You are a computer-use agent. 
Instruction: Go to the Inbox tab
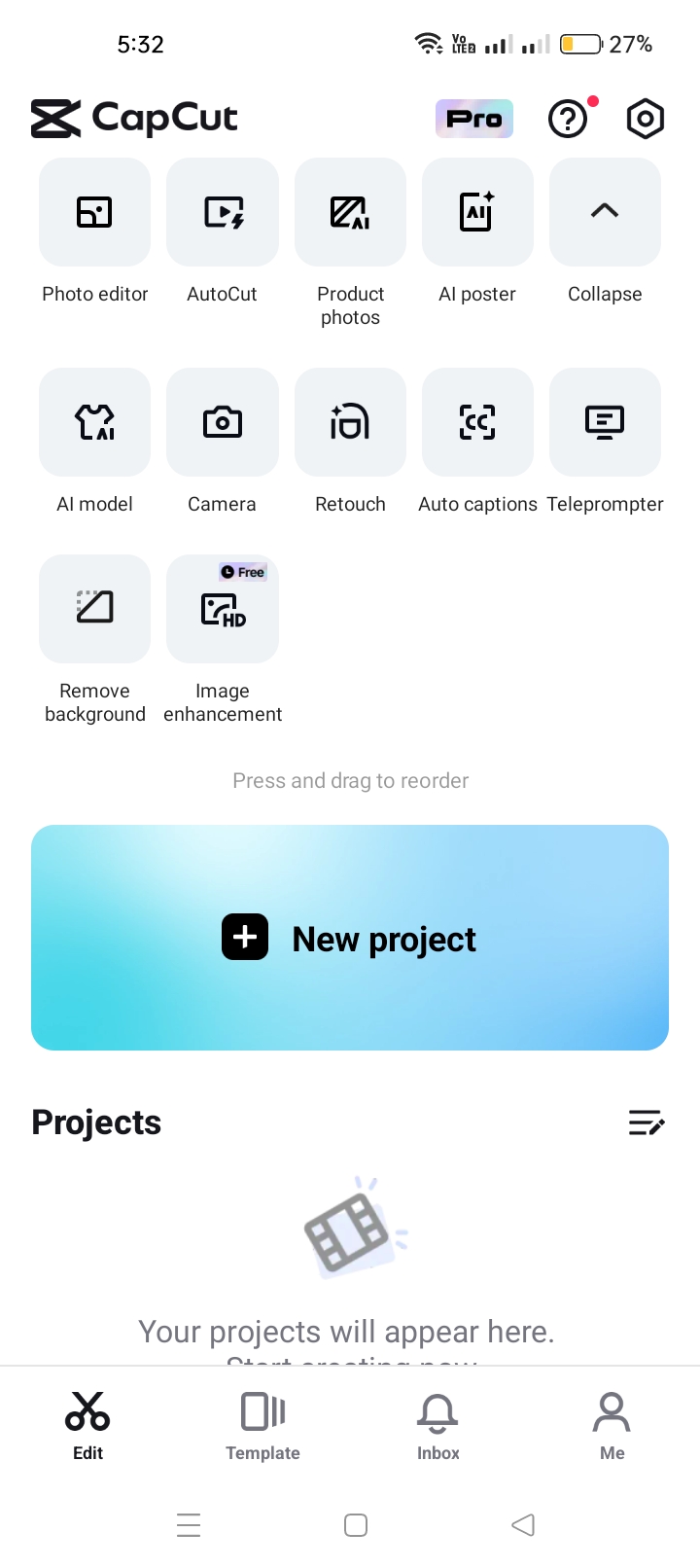437,1425
